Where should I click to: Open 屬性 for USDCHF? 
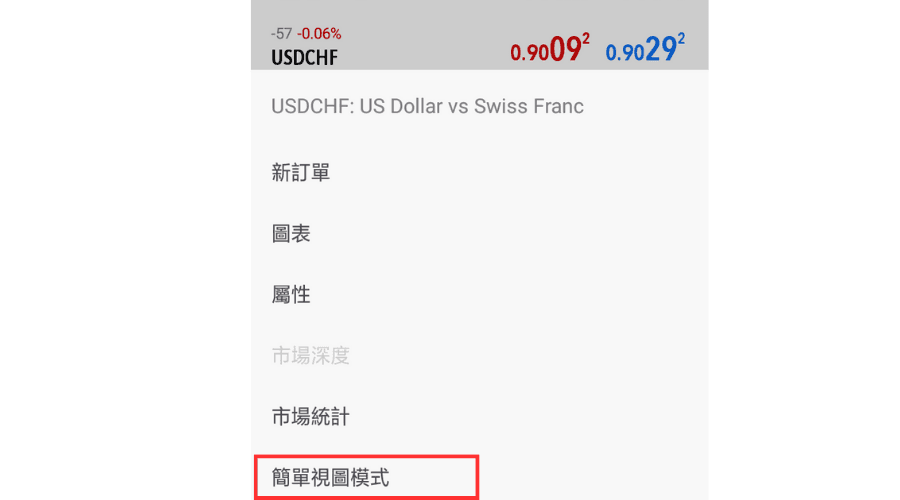[x=291, y=295]
